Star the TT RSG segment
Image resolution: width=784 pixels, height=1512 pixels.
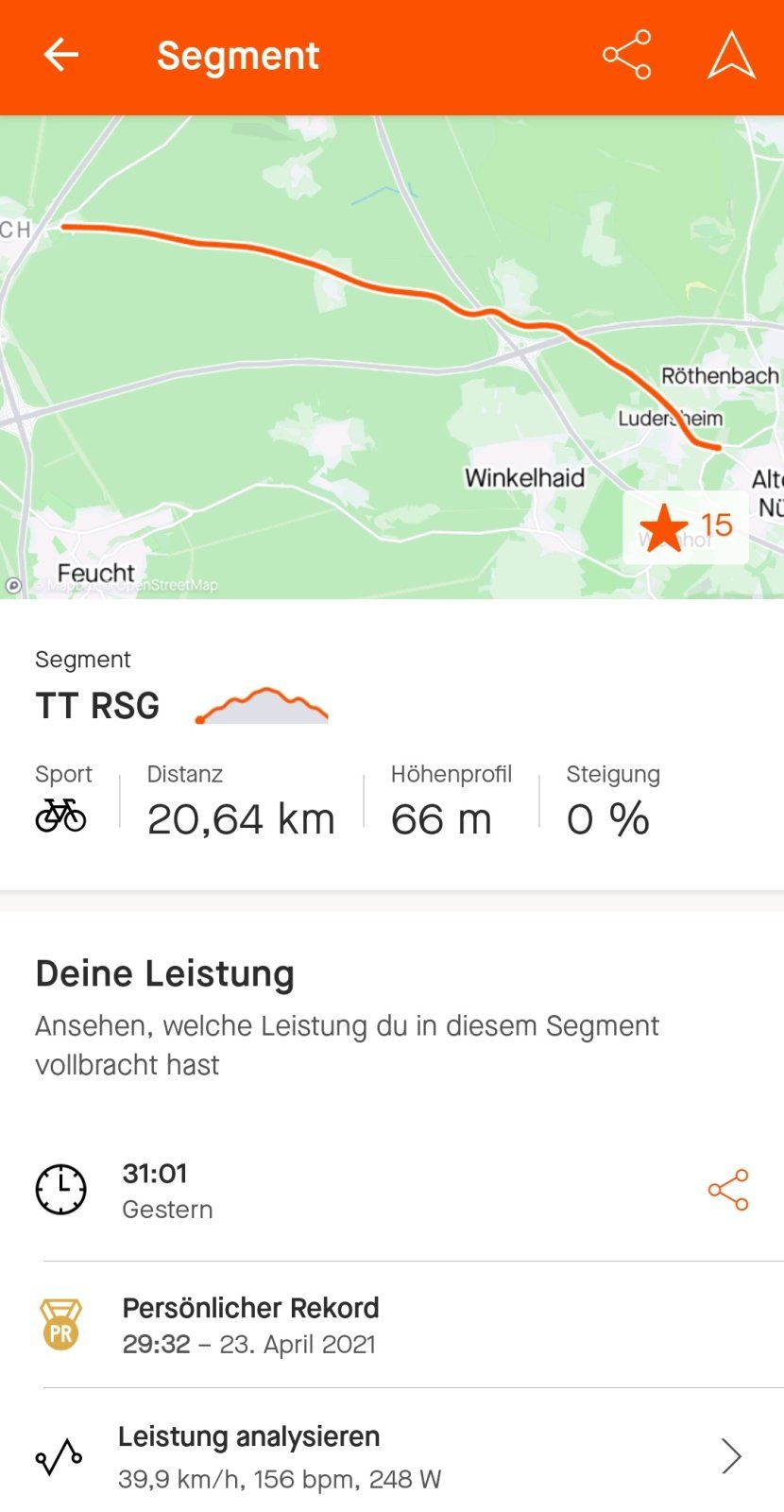[x=685, y=527]
